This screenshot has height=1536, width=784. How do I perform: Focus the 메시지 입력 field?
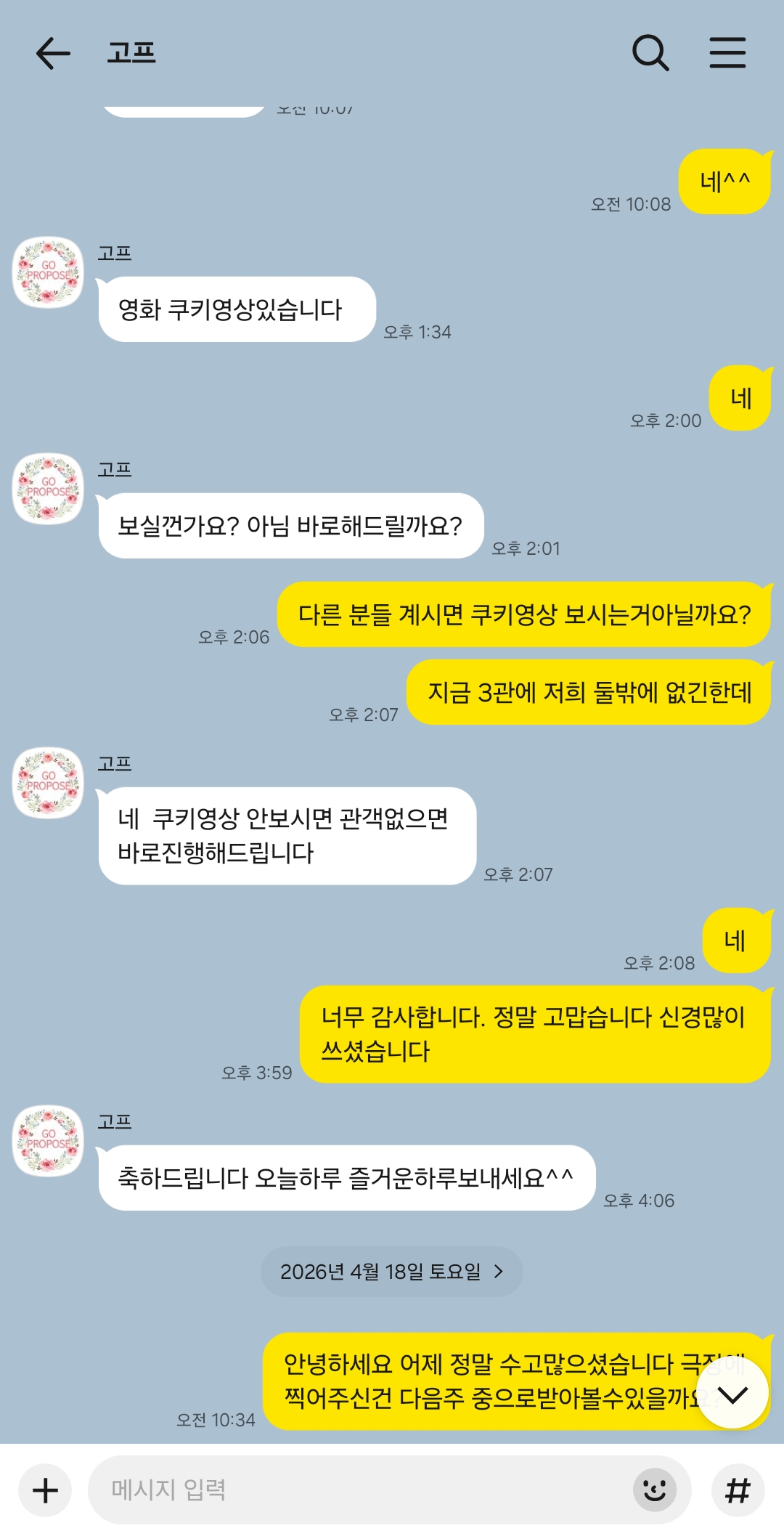(356, 1490)
